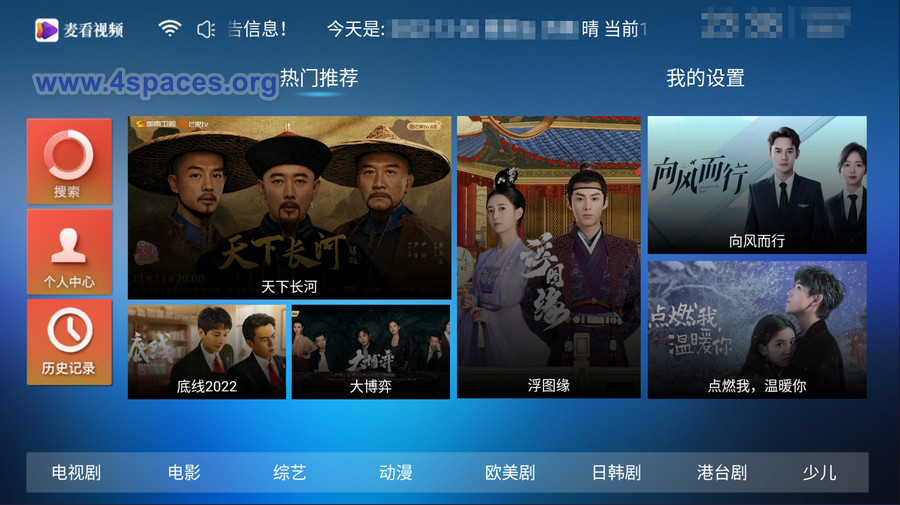Switch to the 我的设置 tab
Viewport: 900px width, 505px height.
click(x=705, y=78)
